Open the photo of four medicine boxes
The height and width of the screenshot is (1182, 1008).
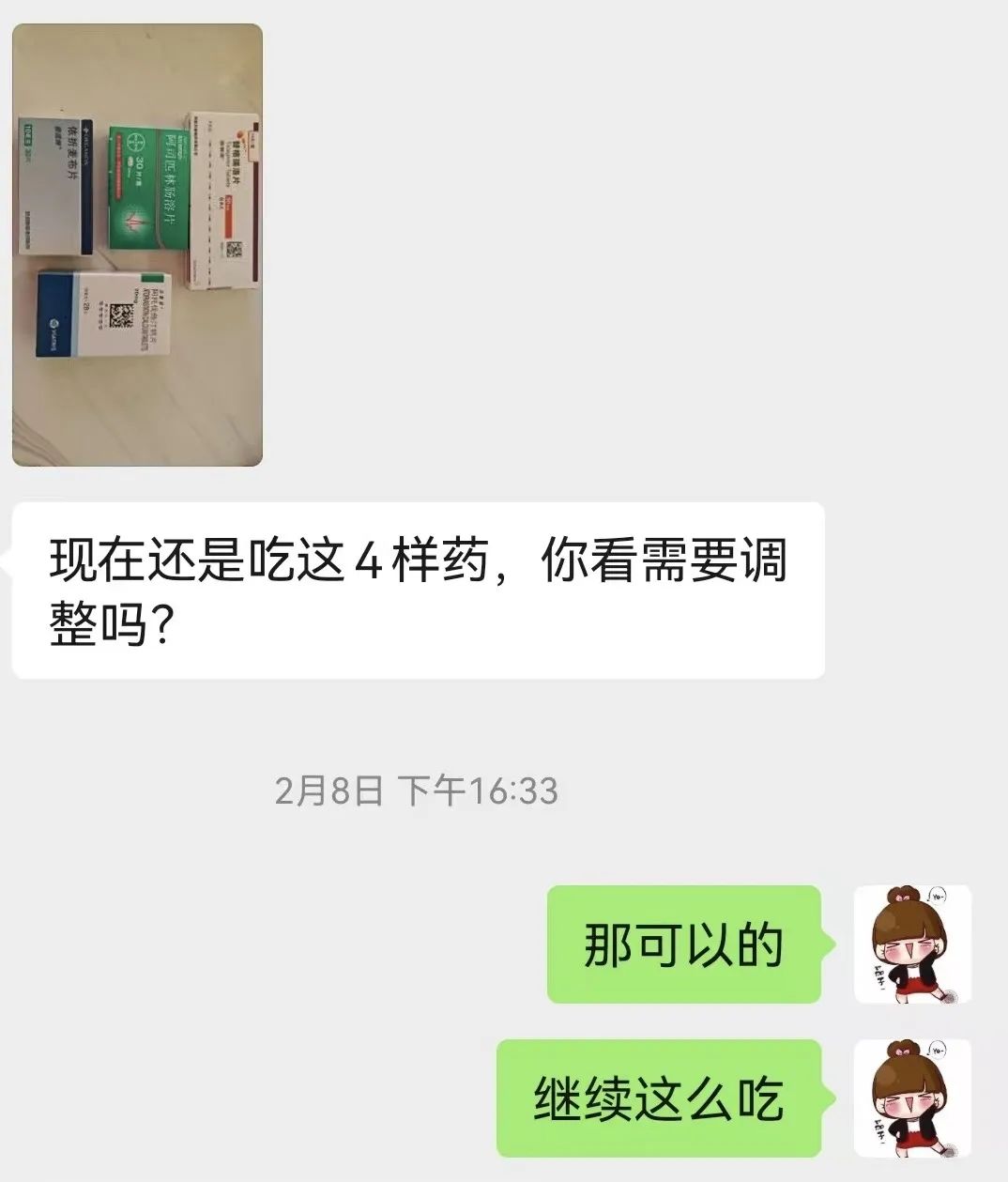tap(137, 245)
